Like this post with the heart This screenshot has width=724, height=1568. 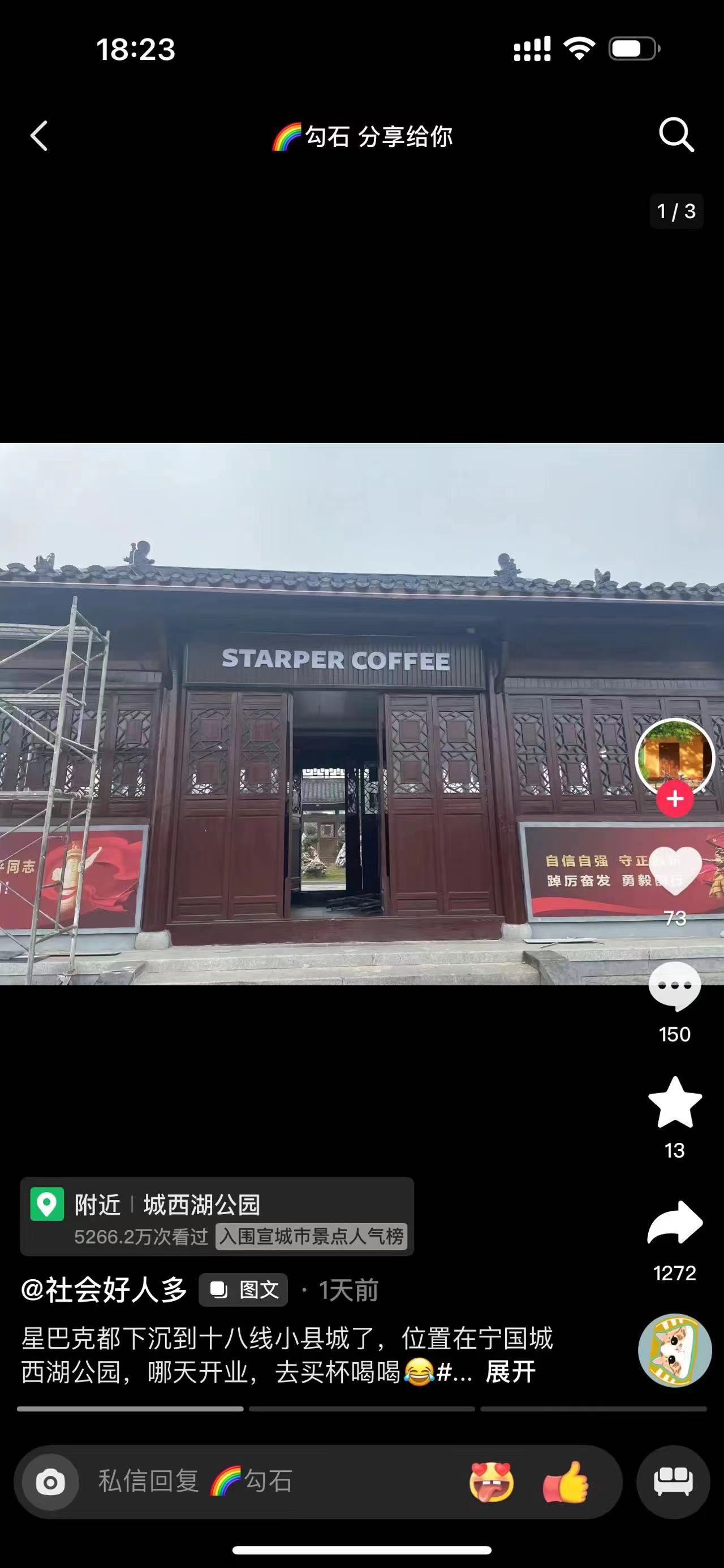(674, 872)
